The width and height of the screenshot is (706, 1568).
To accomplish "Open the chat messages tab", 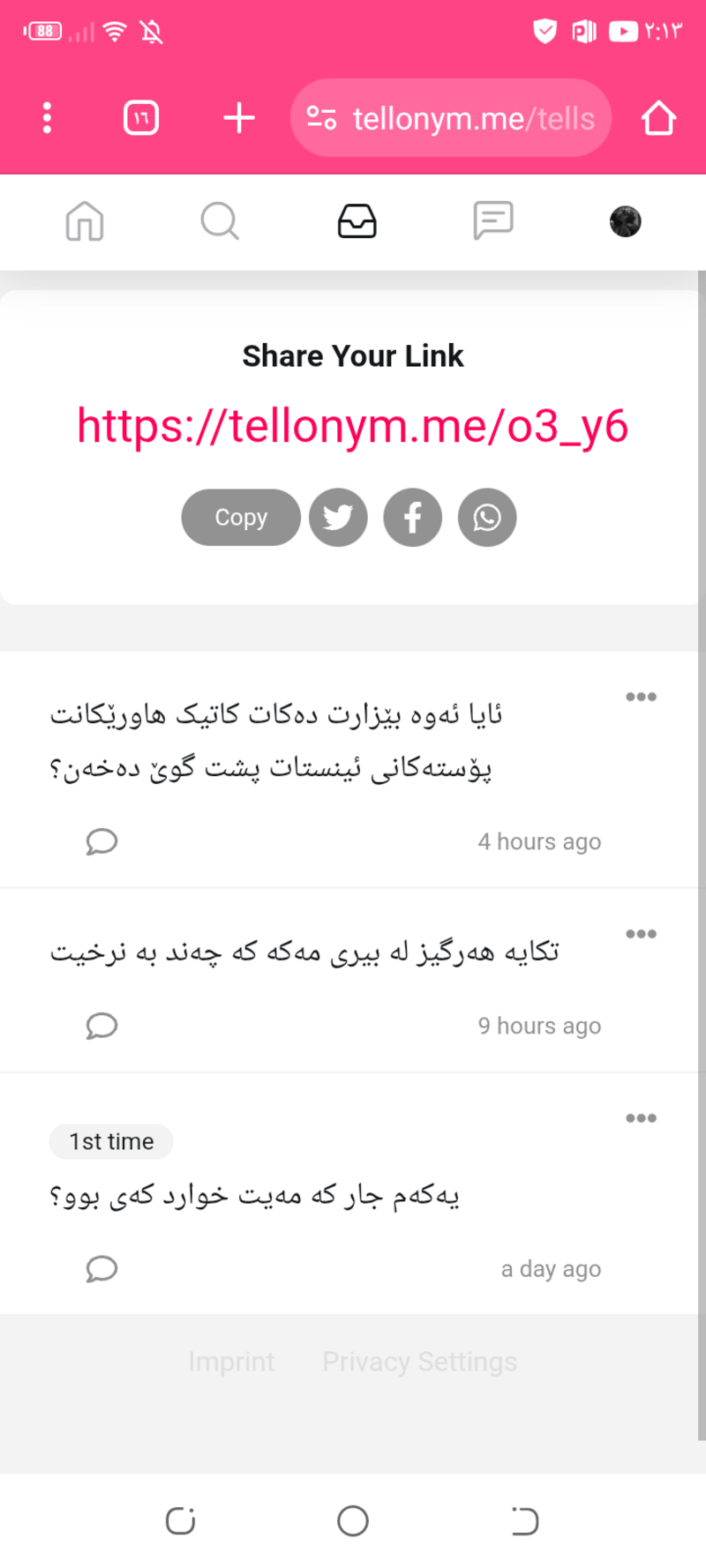I will [493, 220].
